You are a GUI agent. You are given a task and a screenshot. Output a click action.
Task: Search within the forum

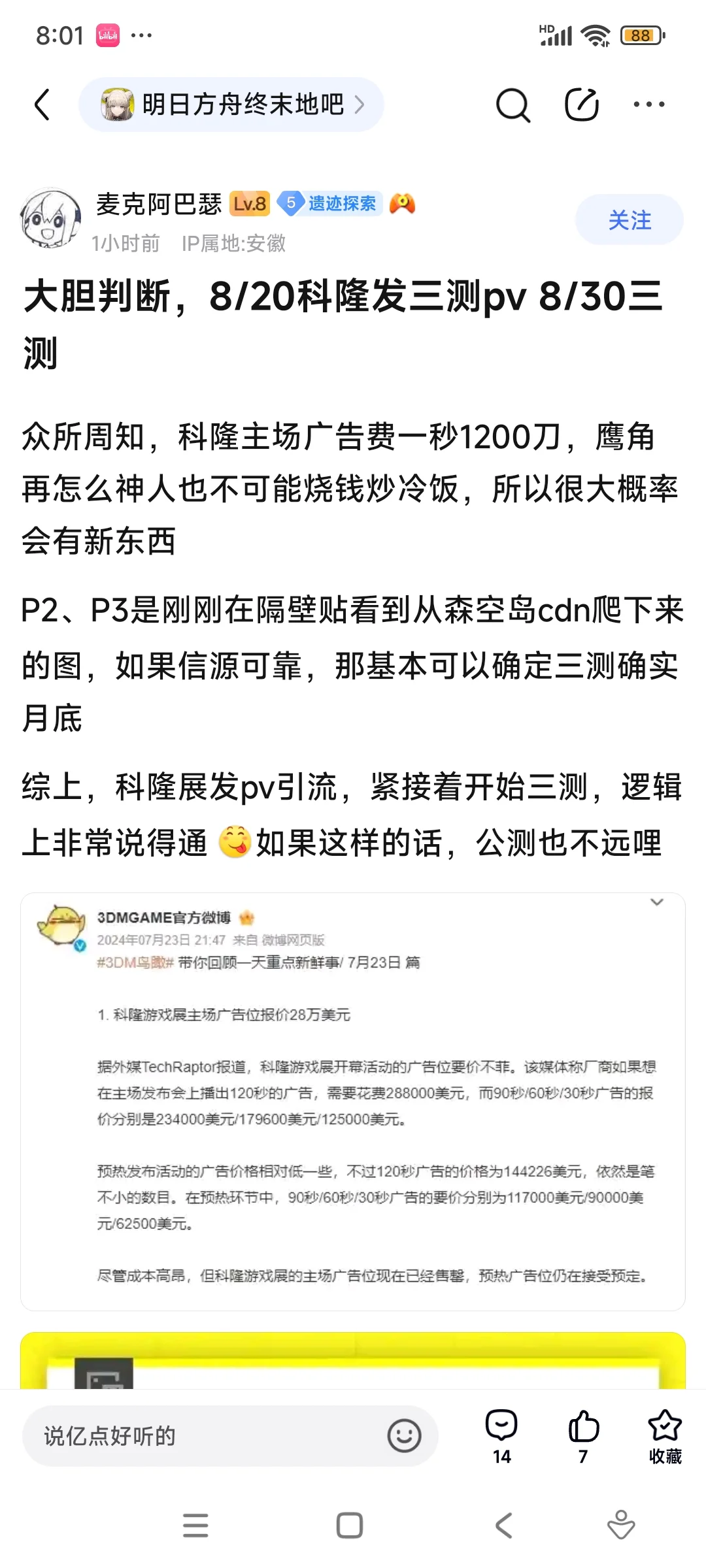click(513, 105)
